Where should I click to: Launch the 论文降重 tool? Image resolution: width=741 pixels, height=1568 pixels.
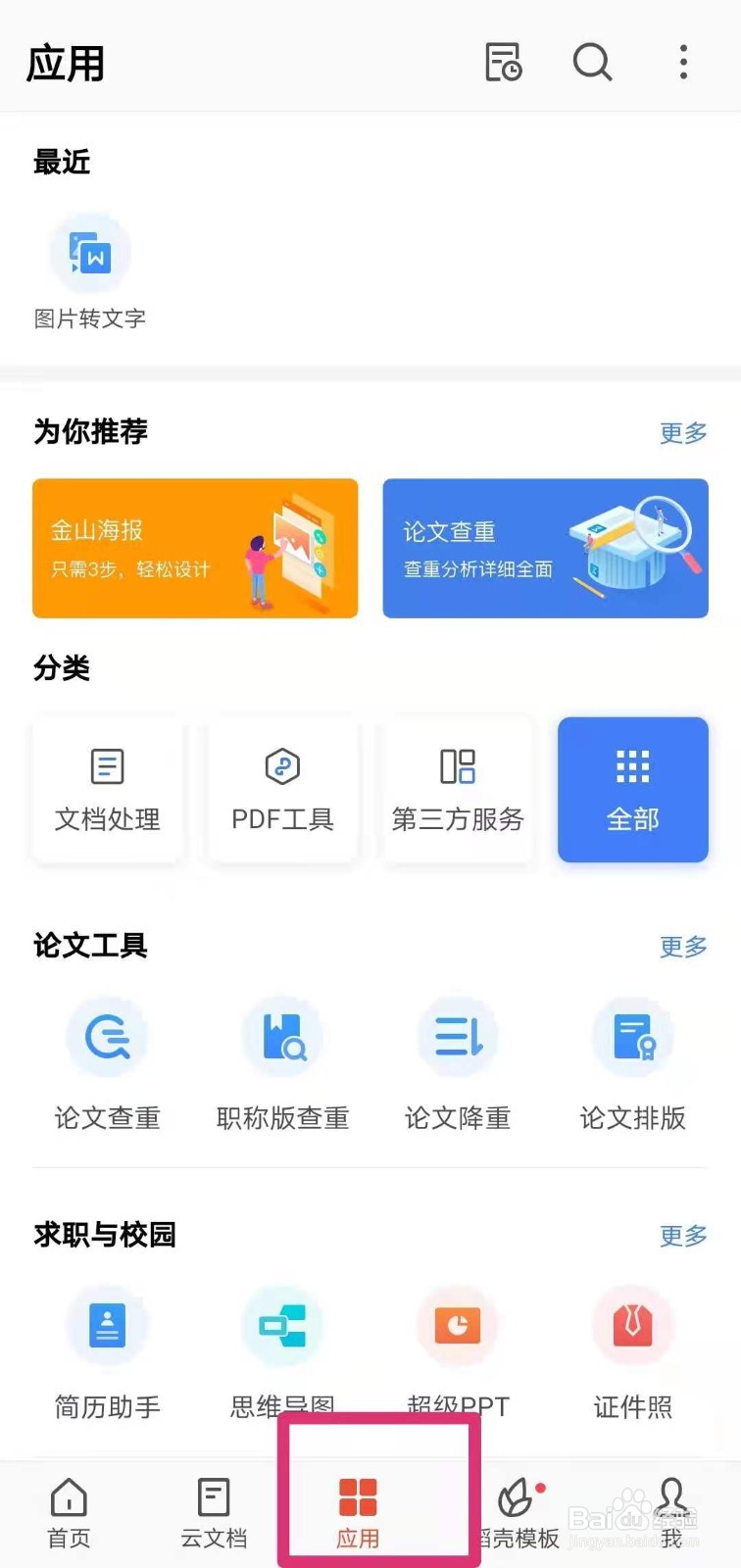[458, 1062]
